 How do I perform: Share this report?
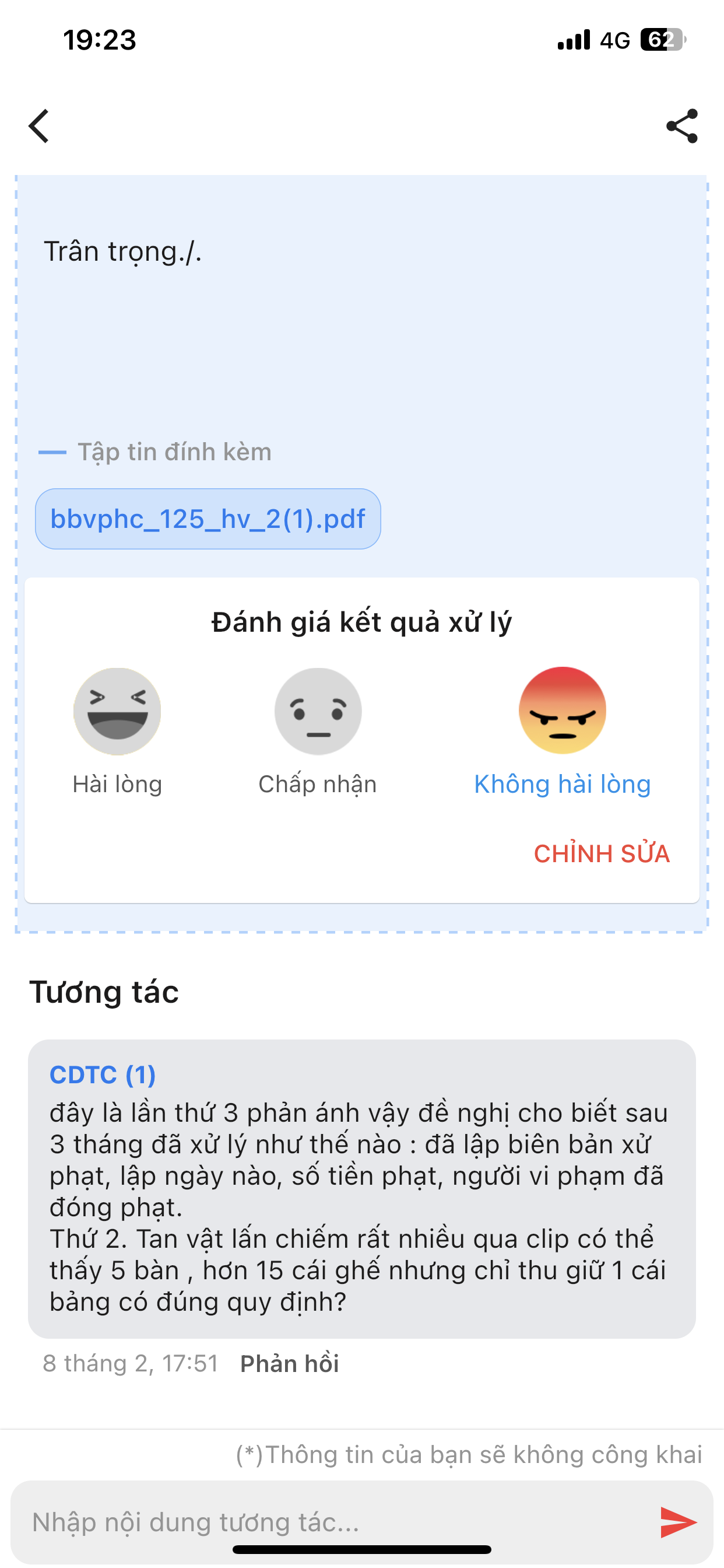click(682, 126)
